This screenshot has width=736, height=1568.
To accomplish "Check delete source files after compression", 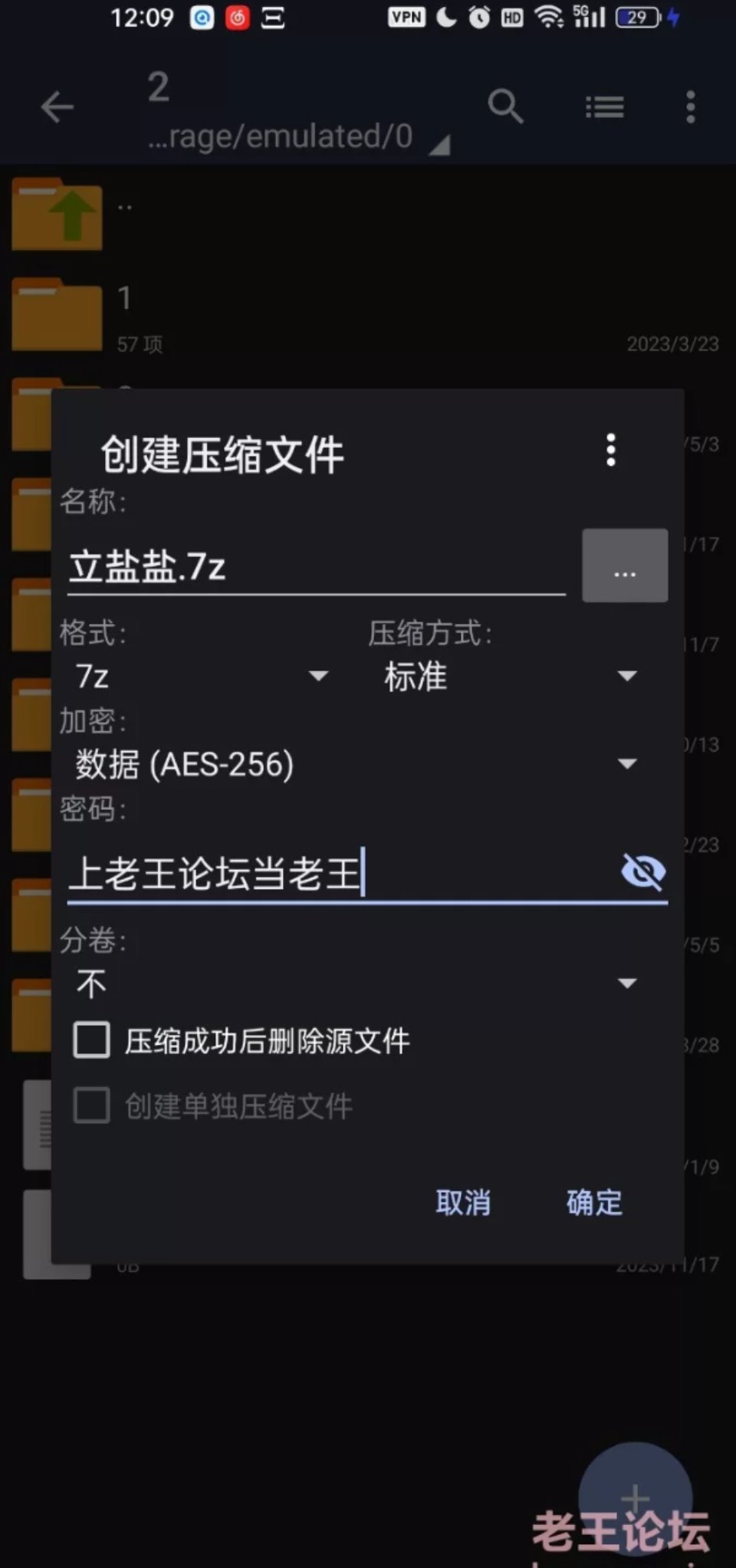I will 92,1041.
